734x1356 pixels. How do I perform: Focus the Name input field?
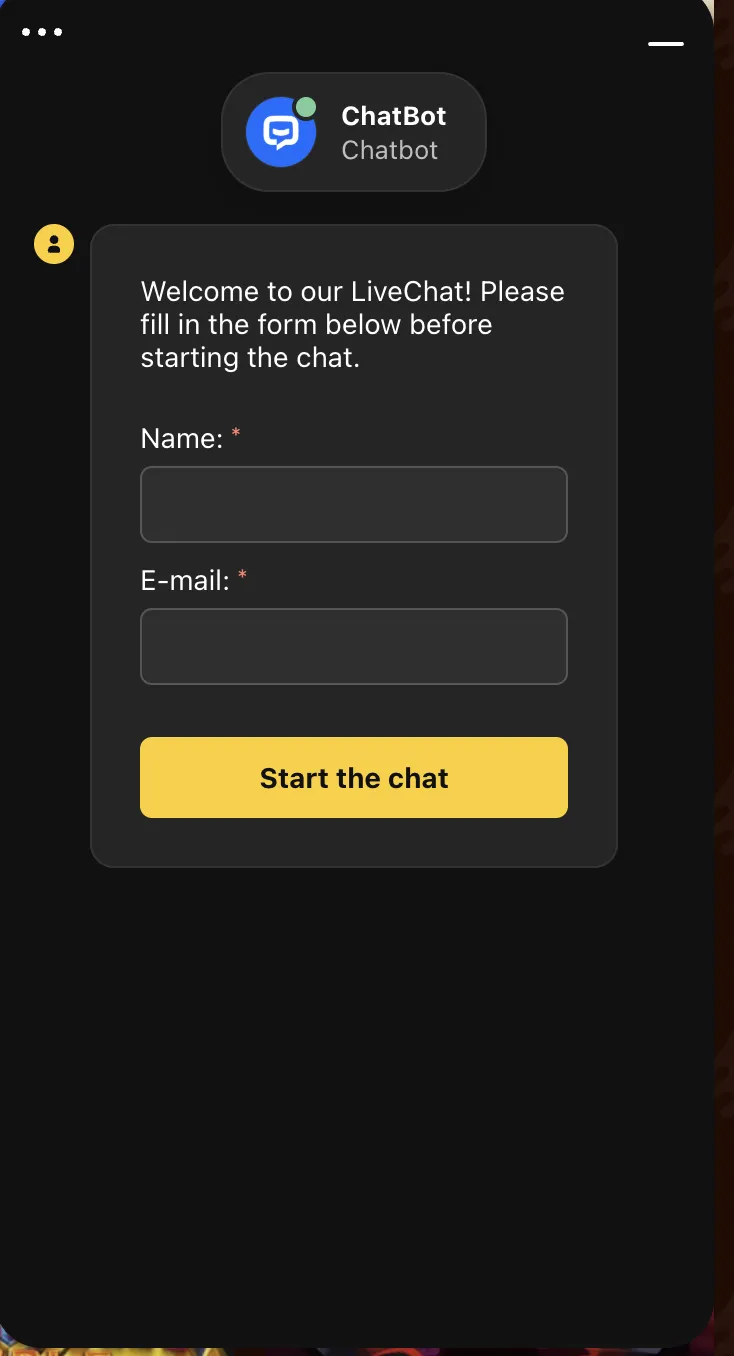pos(353,504)
